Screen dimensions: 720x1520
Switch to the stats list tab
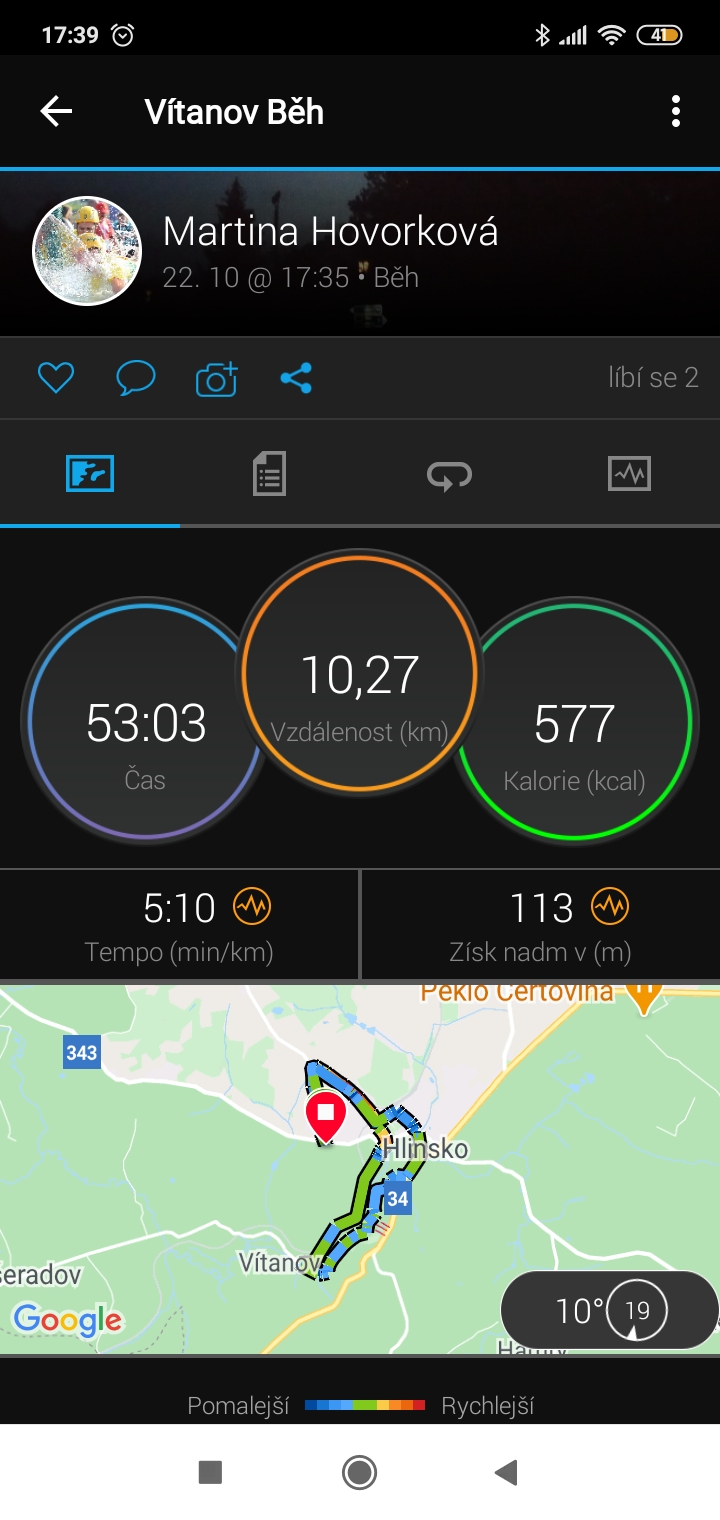(269, 473)
